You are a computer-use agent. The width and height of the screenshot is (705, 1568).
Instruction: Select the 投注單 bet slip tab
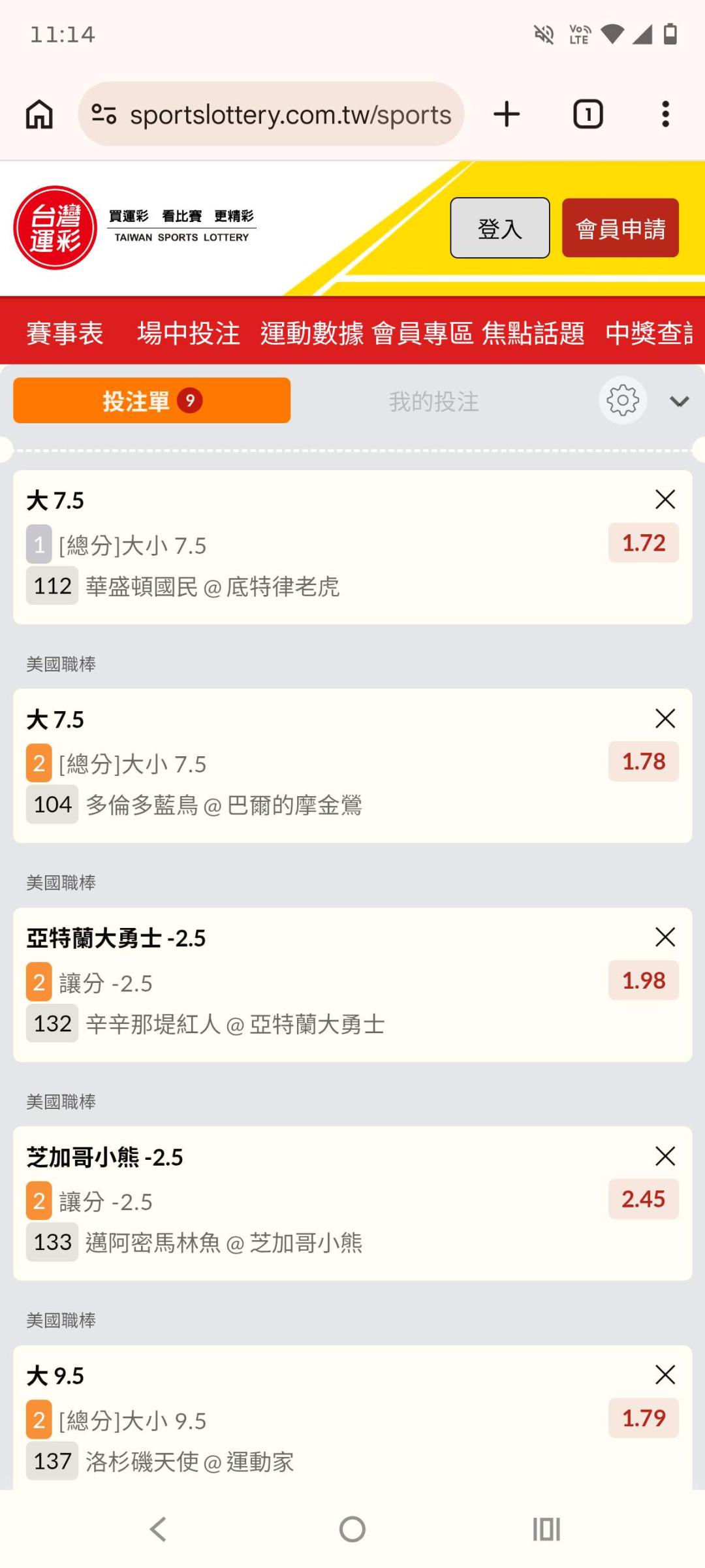[x=151, y=400]
